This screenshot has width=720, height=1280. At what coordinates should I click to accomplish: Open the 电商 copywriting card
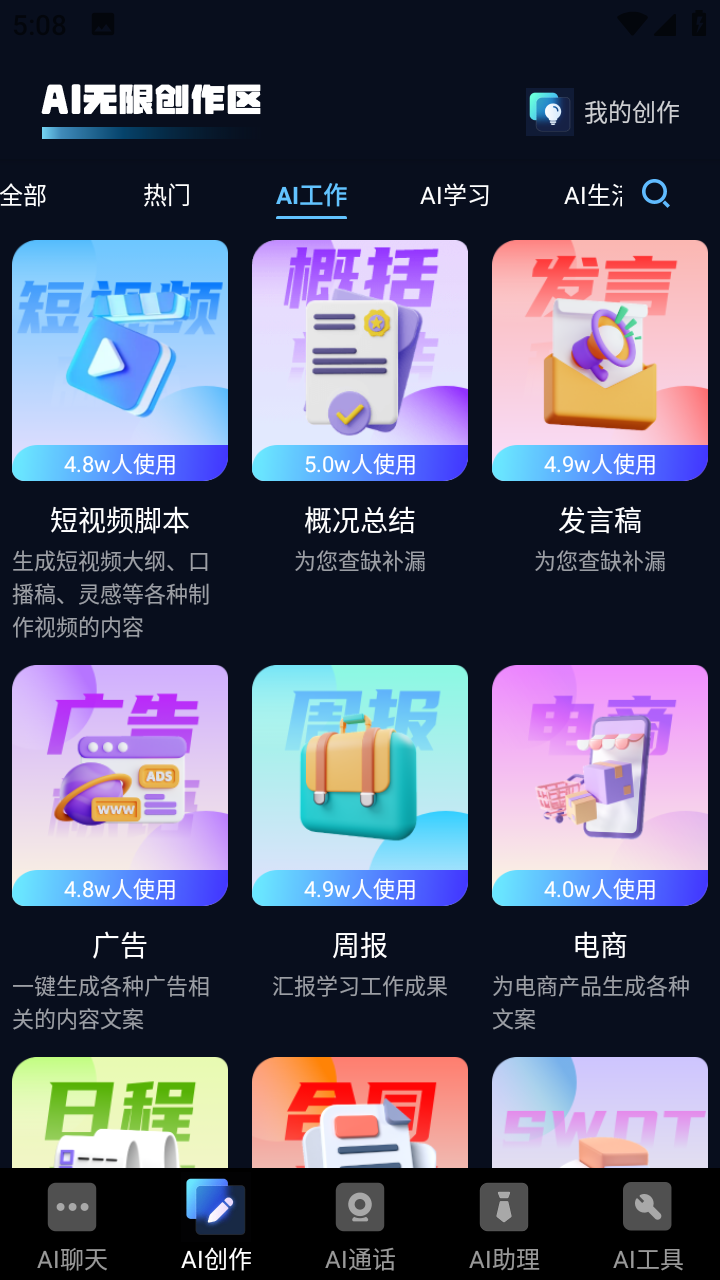[x=600, y=785]
